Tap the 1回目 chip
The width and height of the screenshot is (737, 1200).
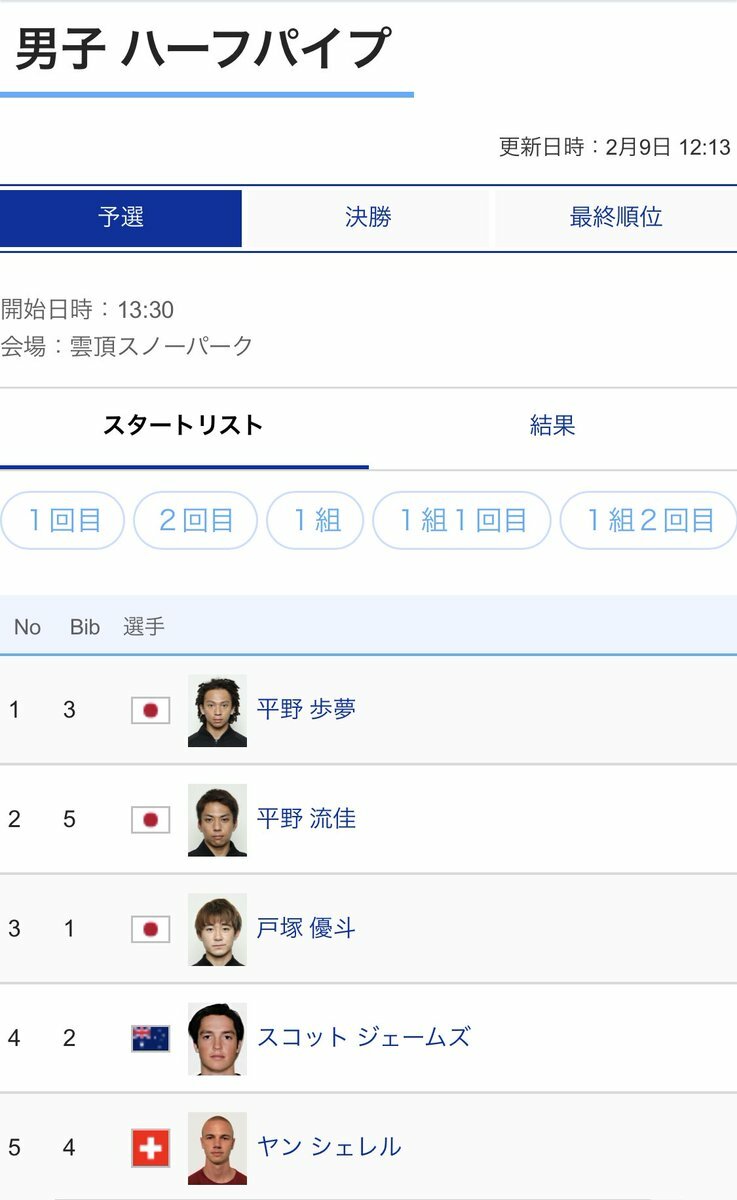(x=63, y=520)
